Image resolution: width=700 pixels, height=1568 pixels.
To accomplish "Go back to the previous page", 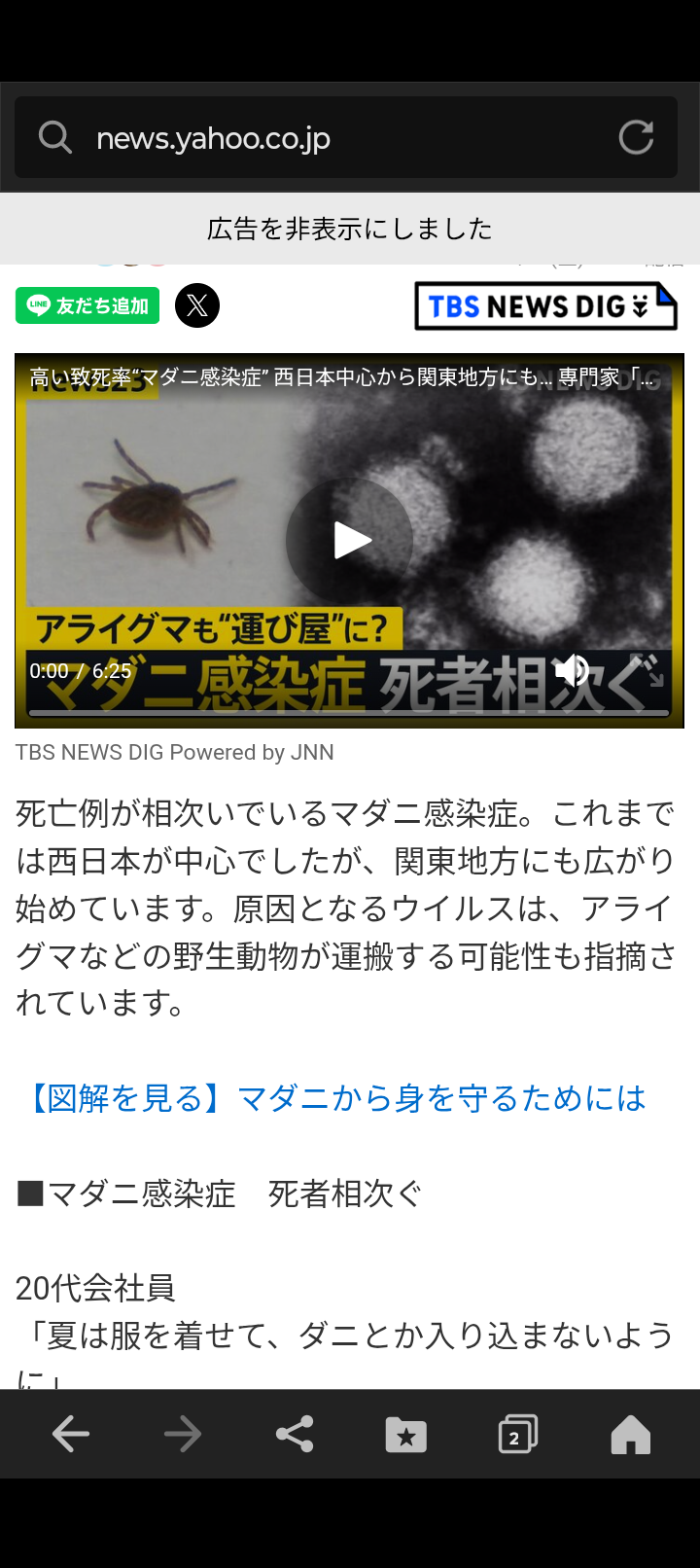I will click(x=71, y=1434).
